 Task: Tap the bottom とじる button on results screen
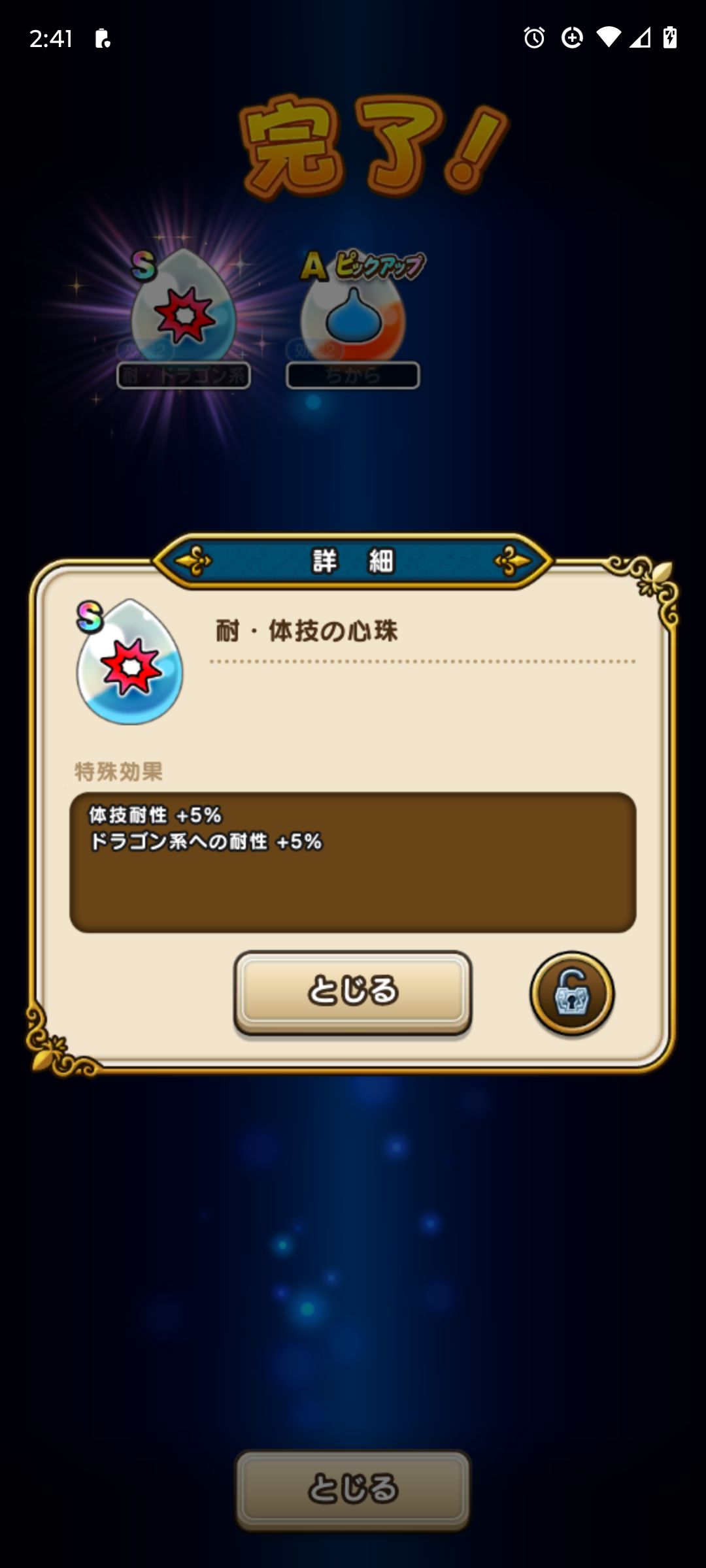[352, 1490]
